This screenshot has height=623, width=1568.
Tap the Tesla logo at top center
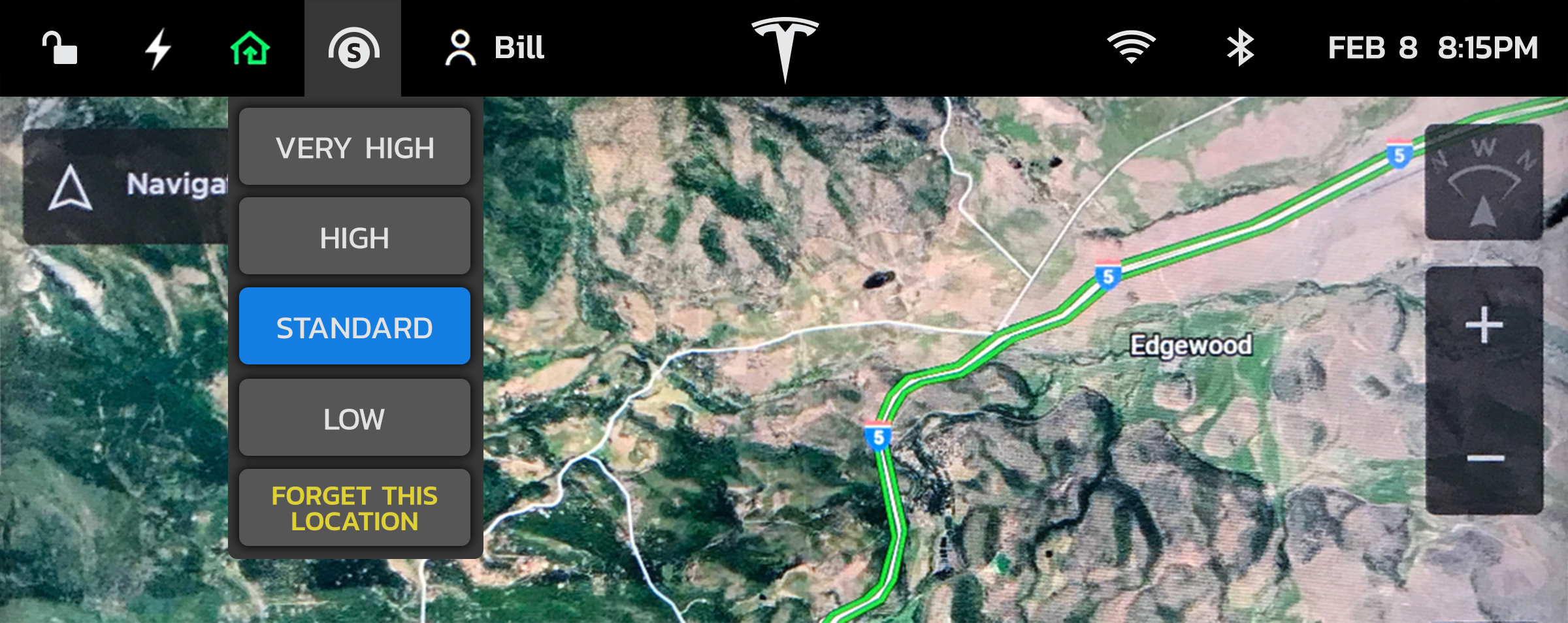pos(785,48)
